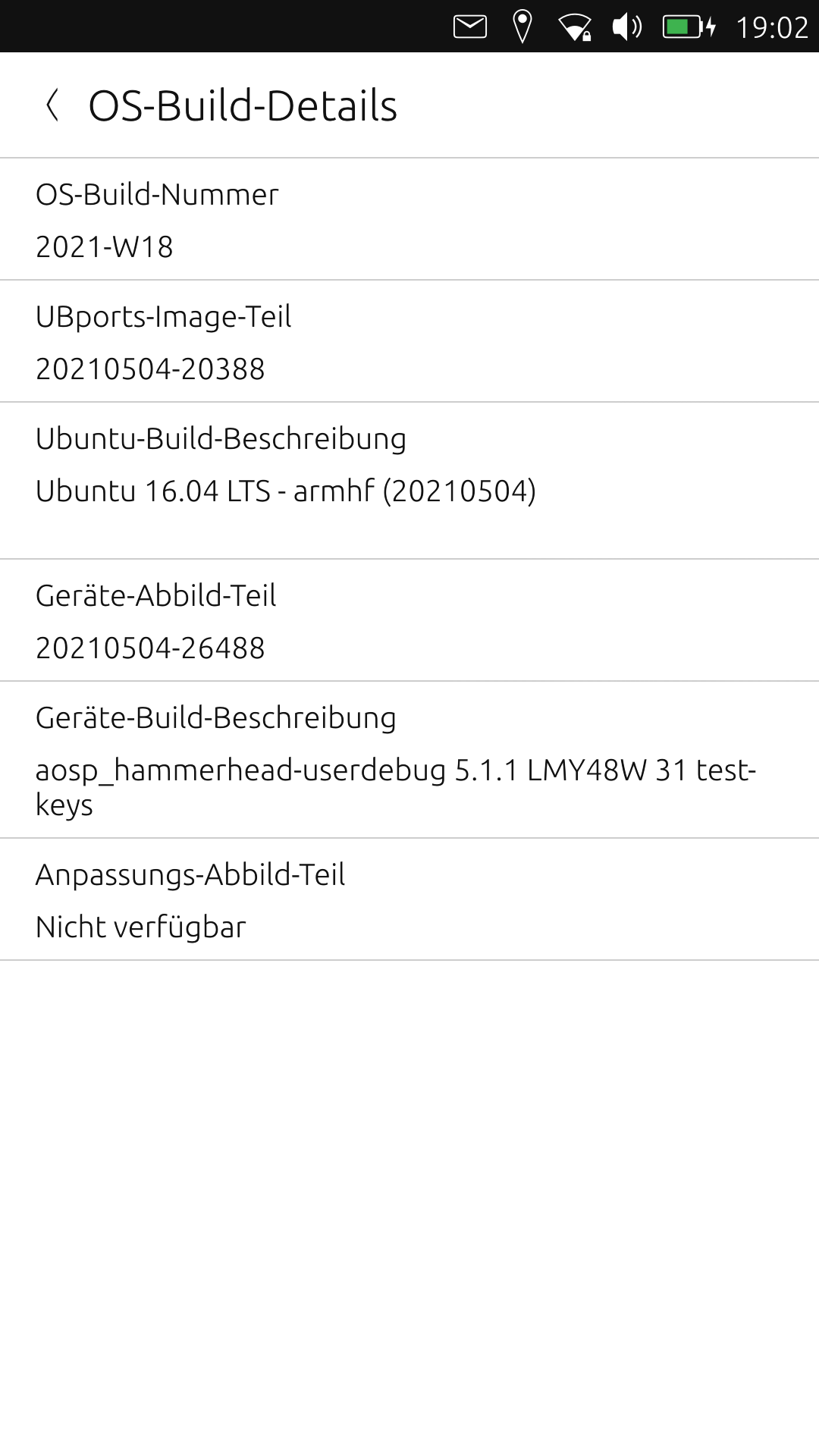Image resolution: width=819 pixels, height=1456 pixels.
Task: Go back from OS-Build-Details
Action: (x=52, y=105)
